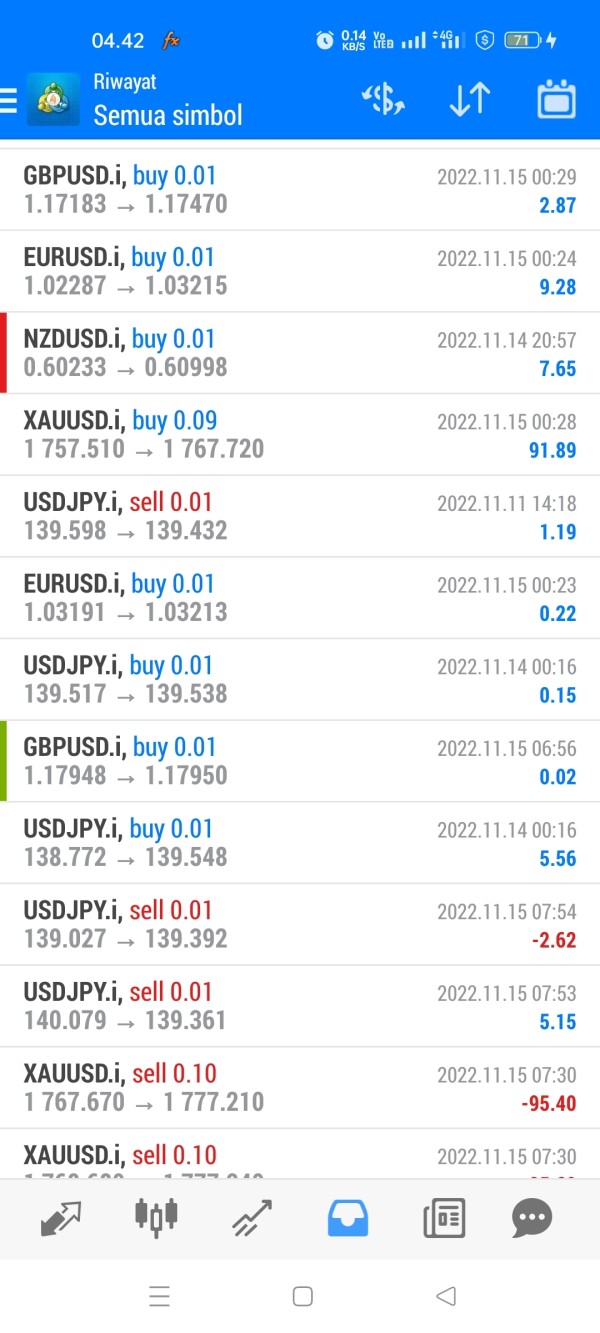
Task: Switch to the Trade tab
Action: 252,1218
